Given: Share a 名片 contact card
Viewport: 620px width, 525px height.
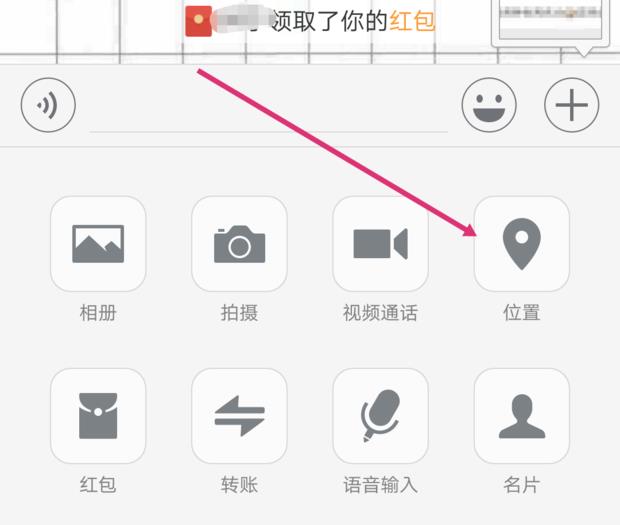Looking at the screenshot, I should (521, 416).
